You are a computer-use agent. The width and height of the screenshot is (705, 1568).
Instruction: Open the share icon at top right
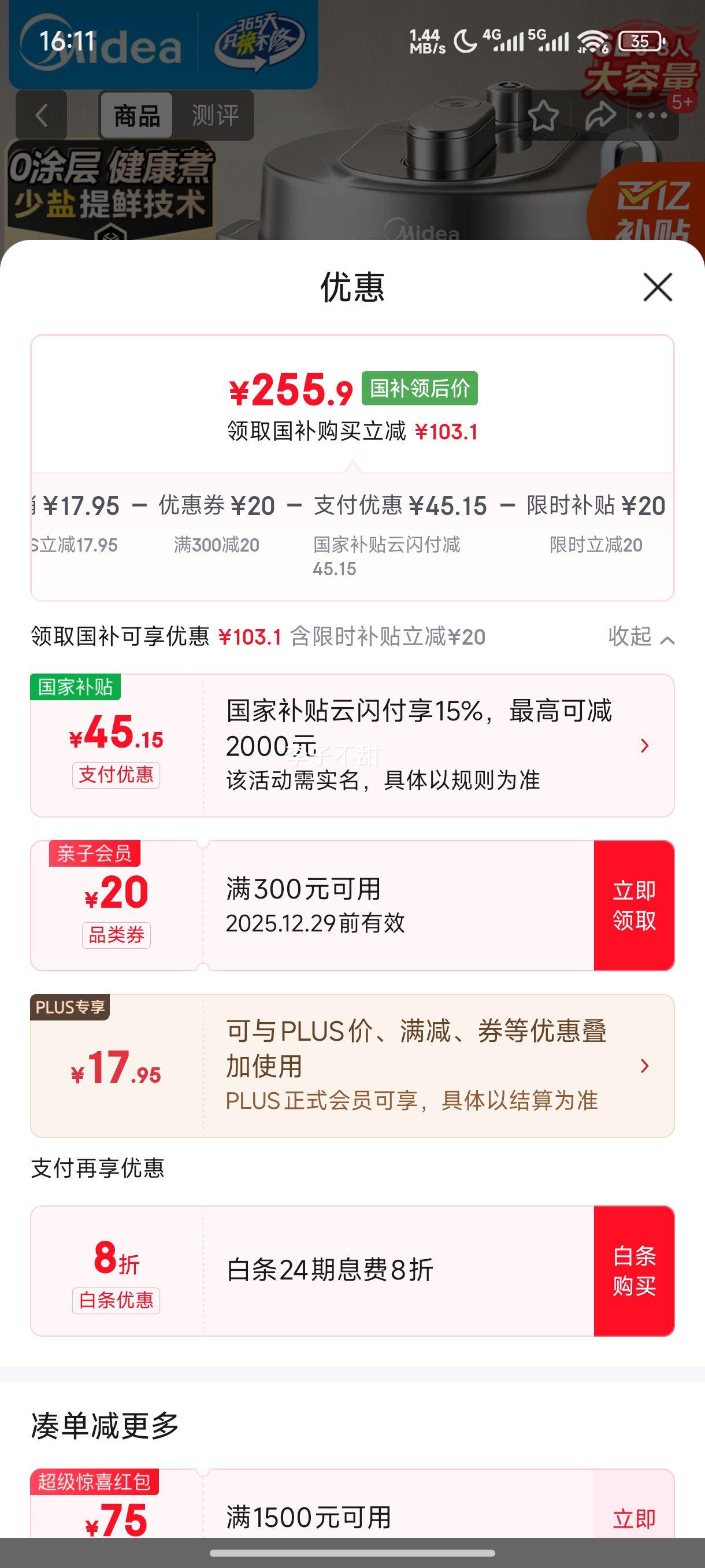point(600,116)
